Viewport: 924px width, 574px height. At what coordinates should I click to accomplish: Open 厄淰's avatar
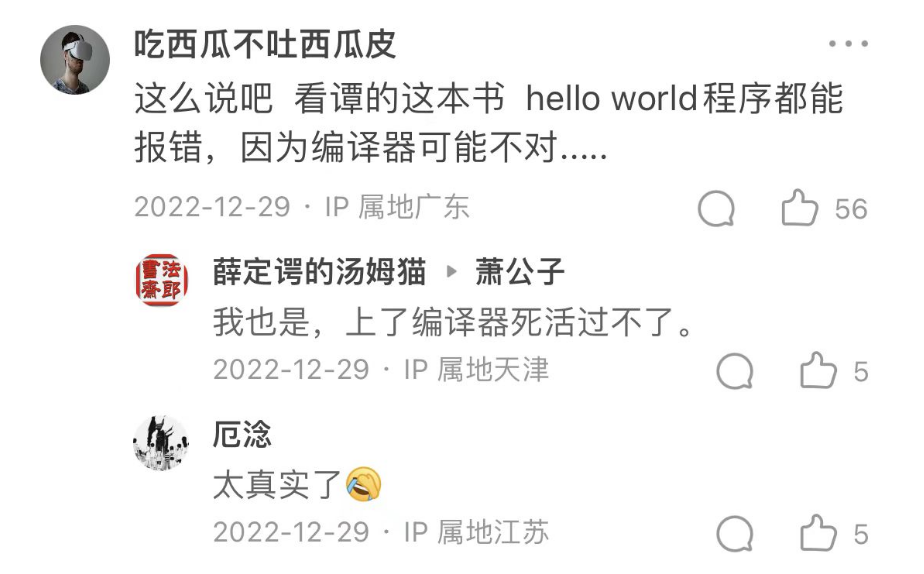coord(161,443)
